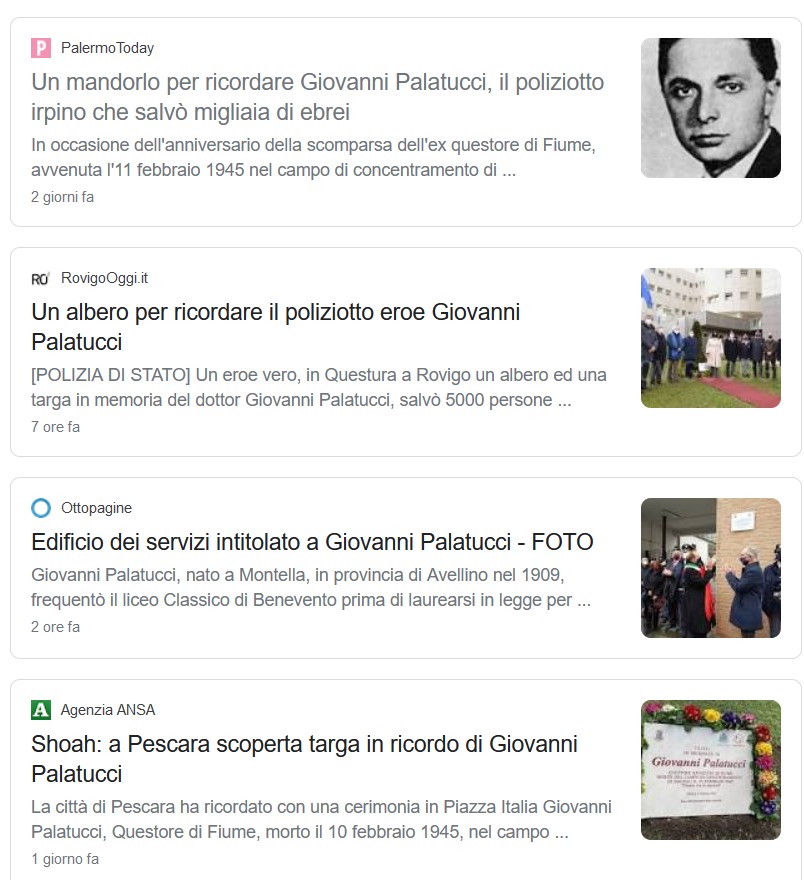Tap the photo thumbnail in the Ottopagine card
This screenshot has width=804, height=880.
click(710, 568)
